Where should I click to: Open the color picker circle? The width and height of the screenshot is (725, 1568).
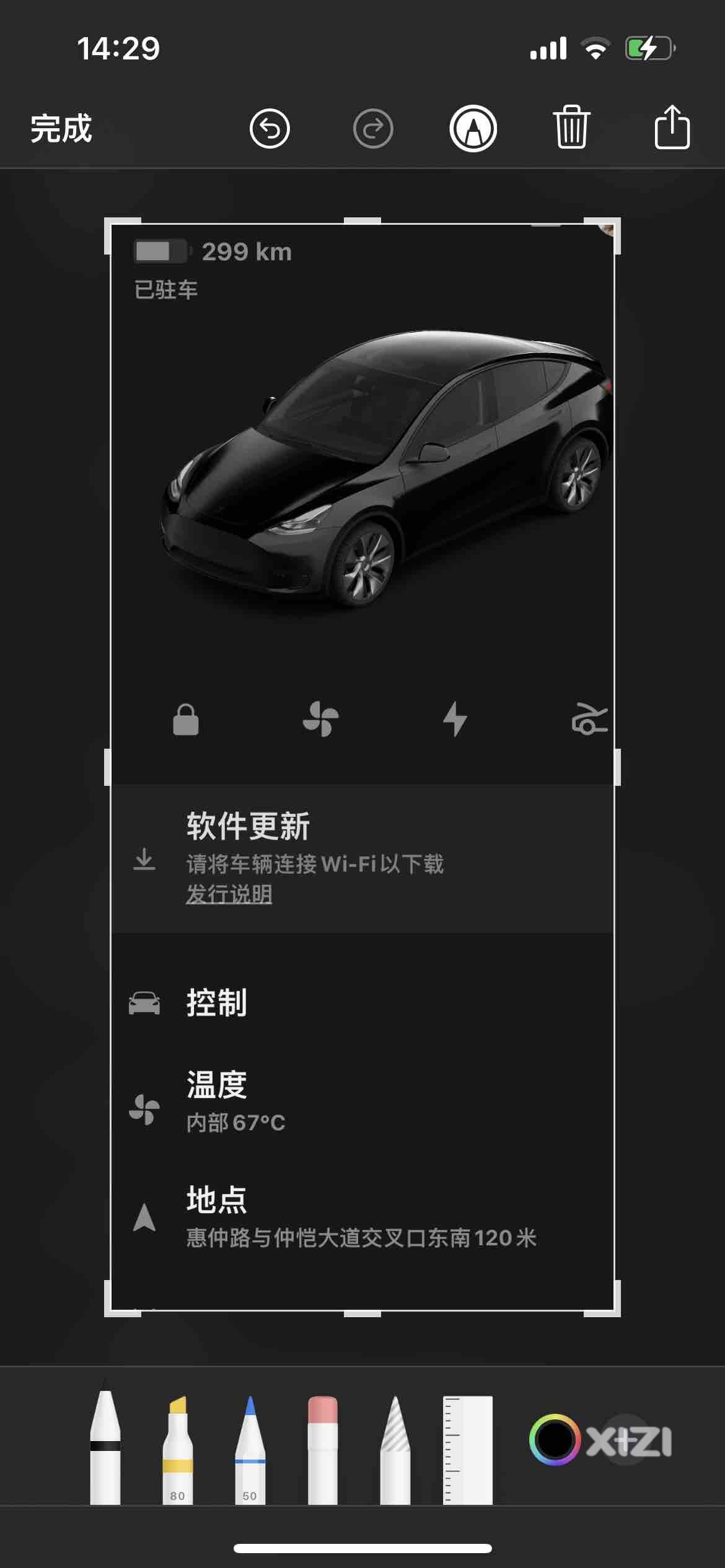click(554, 1439)
